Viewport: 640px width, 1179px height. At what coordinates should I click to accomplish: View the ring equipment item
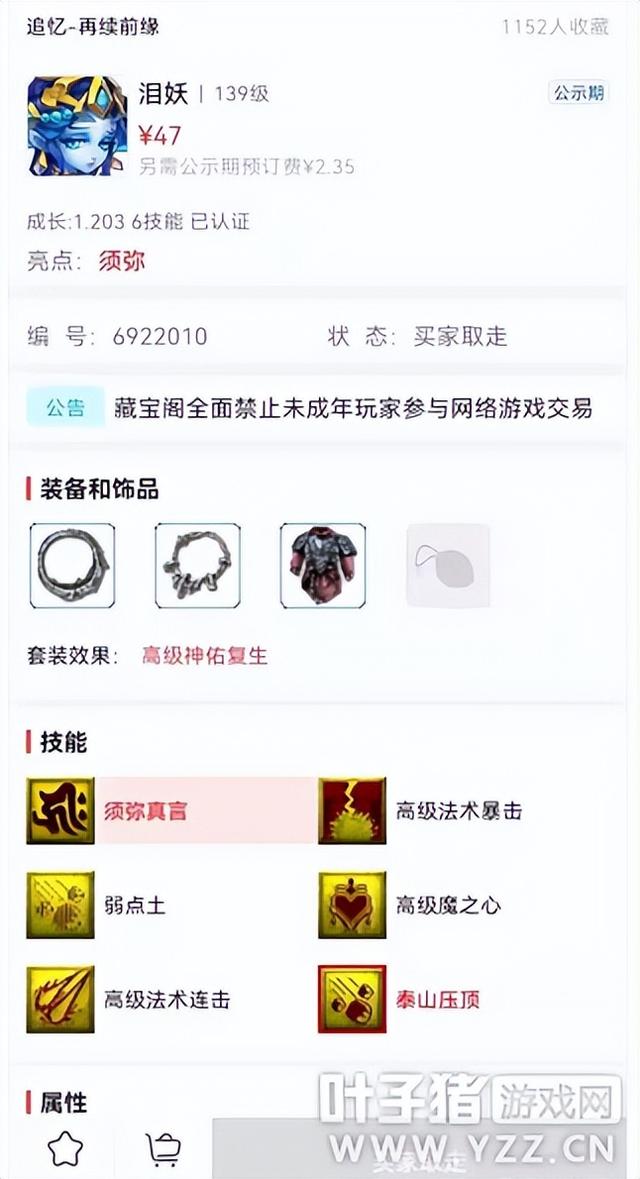(x=73, y=566)
